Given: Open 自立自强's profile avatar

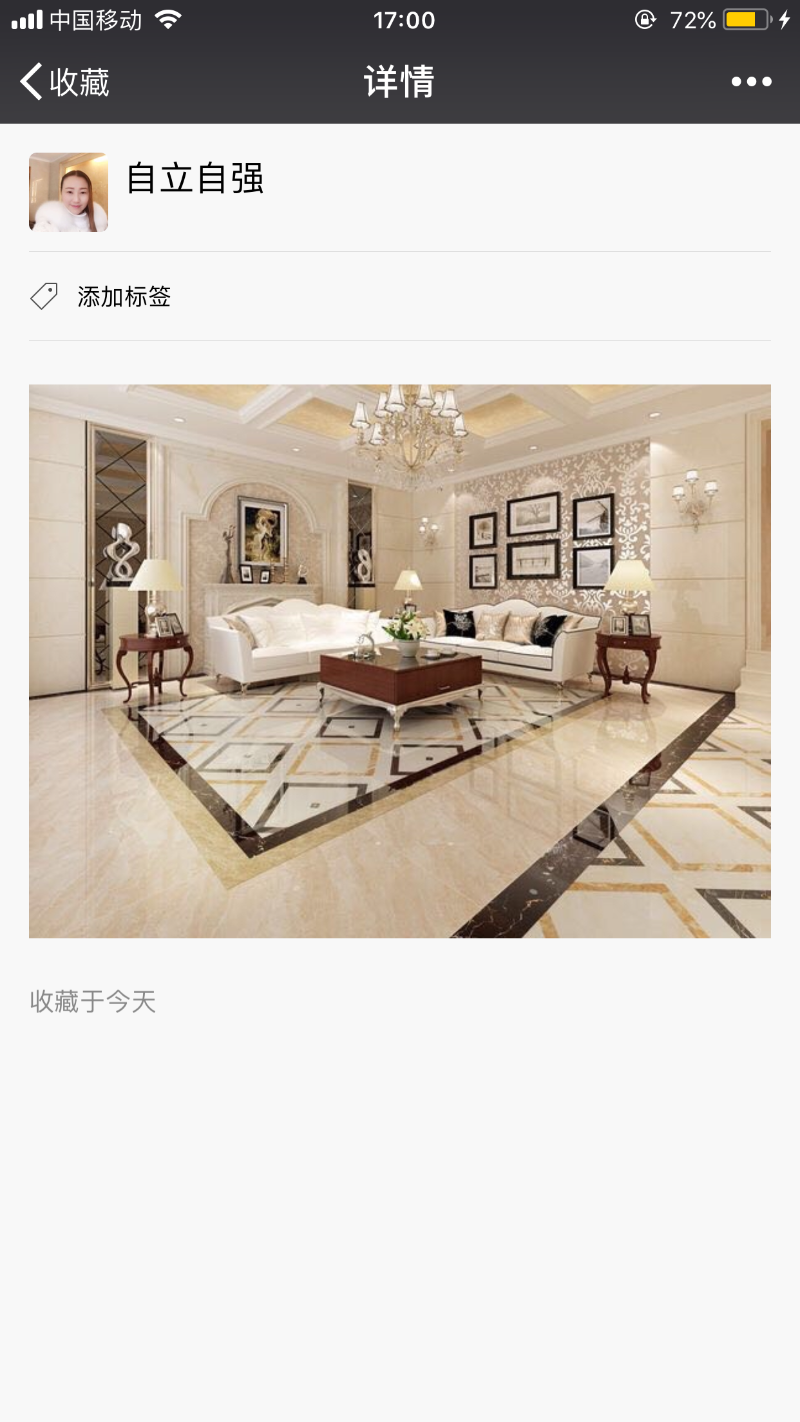Looking at the screenshot, I should (69, 192).
